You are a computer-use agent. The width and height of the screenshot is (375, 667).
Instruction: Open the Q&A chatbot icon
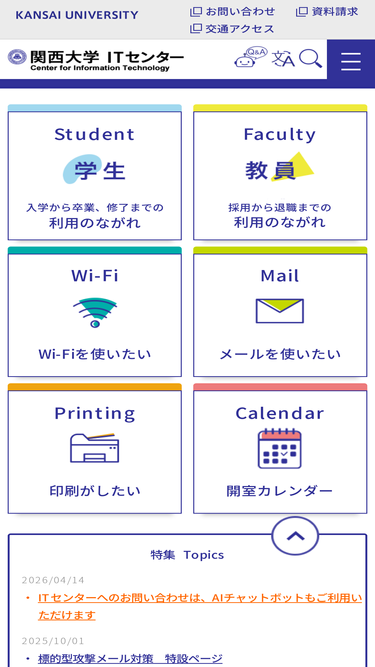pyautogui.click(x=251, y=57)
